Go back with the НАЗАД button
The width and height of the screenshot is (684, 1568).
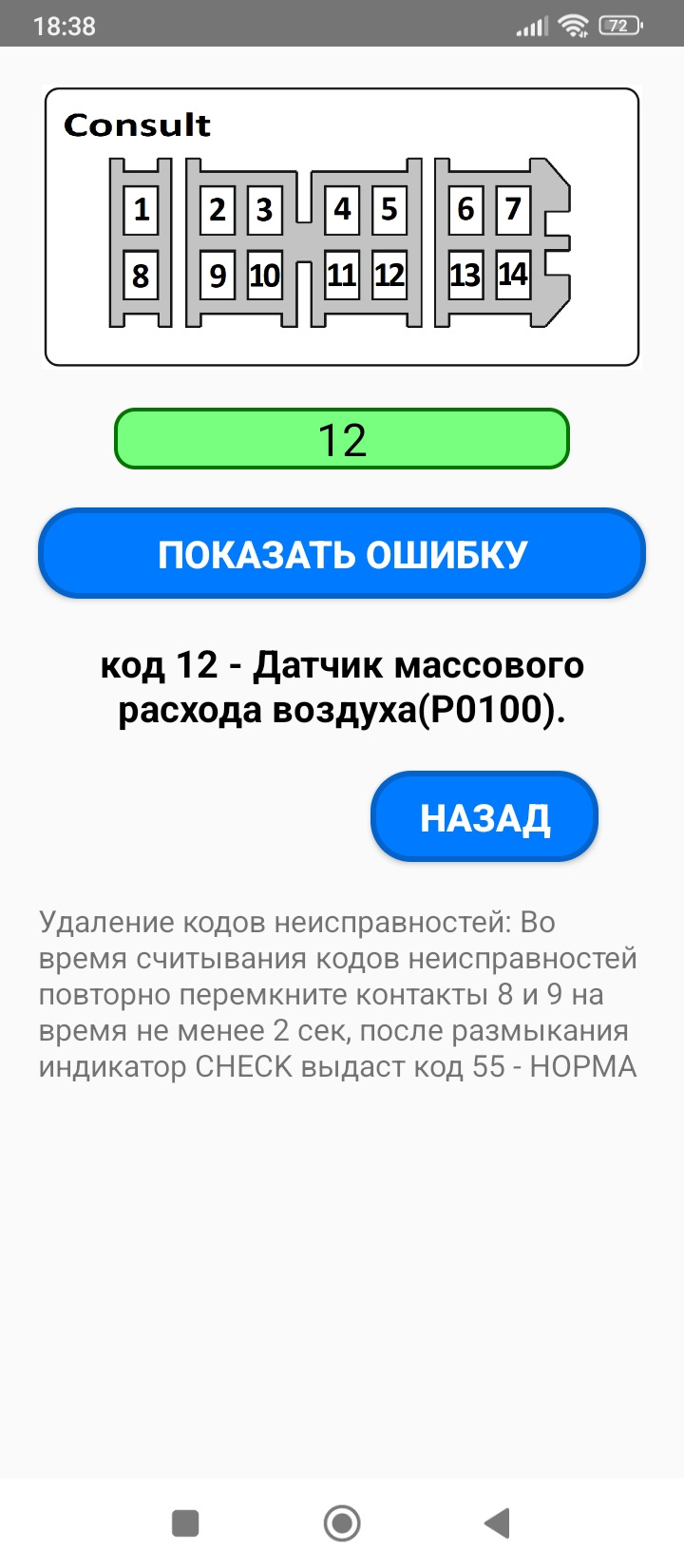484,817
